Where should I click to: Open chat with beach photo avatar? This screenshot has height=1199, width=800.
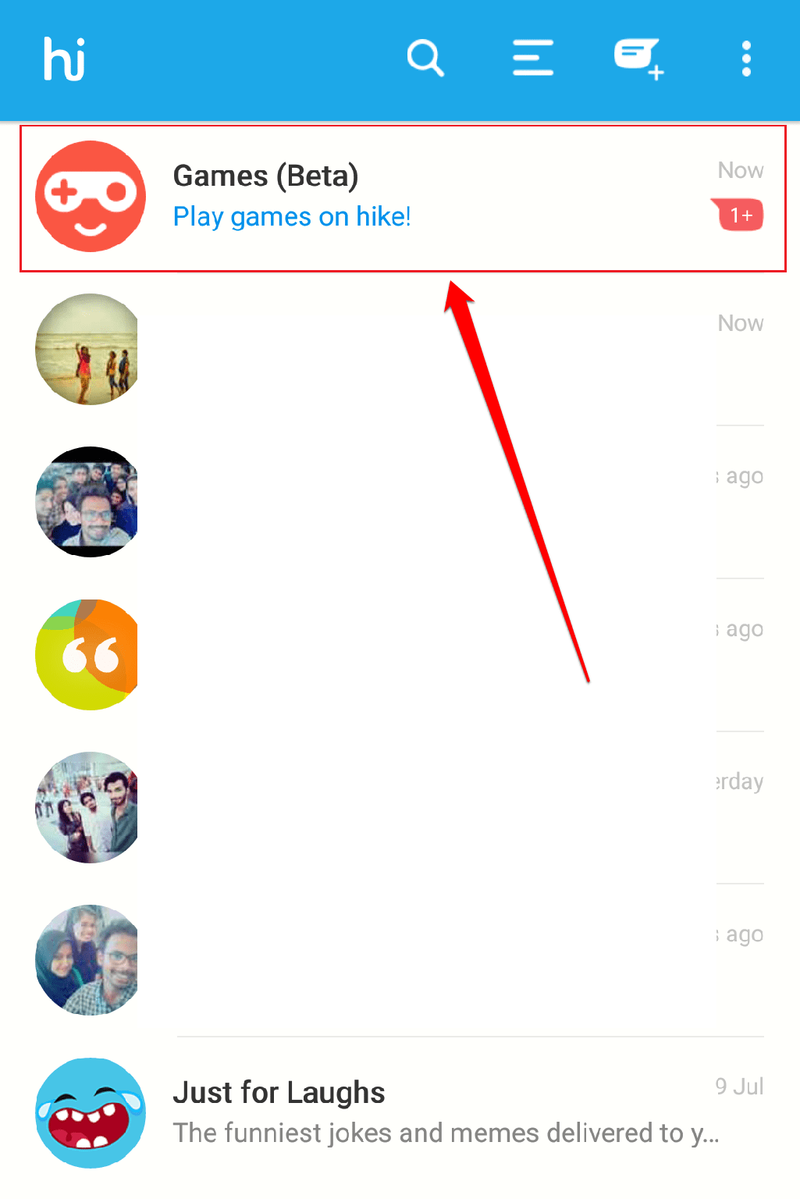(400, 349)
